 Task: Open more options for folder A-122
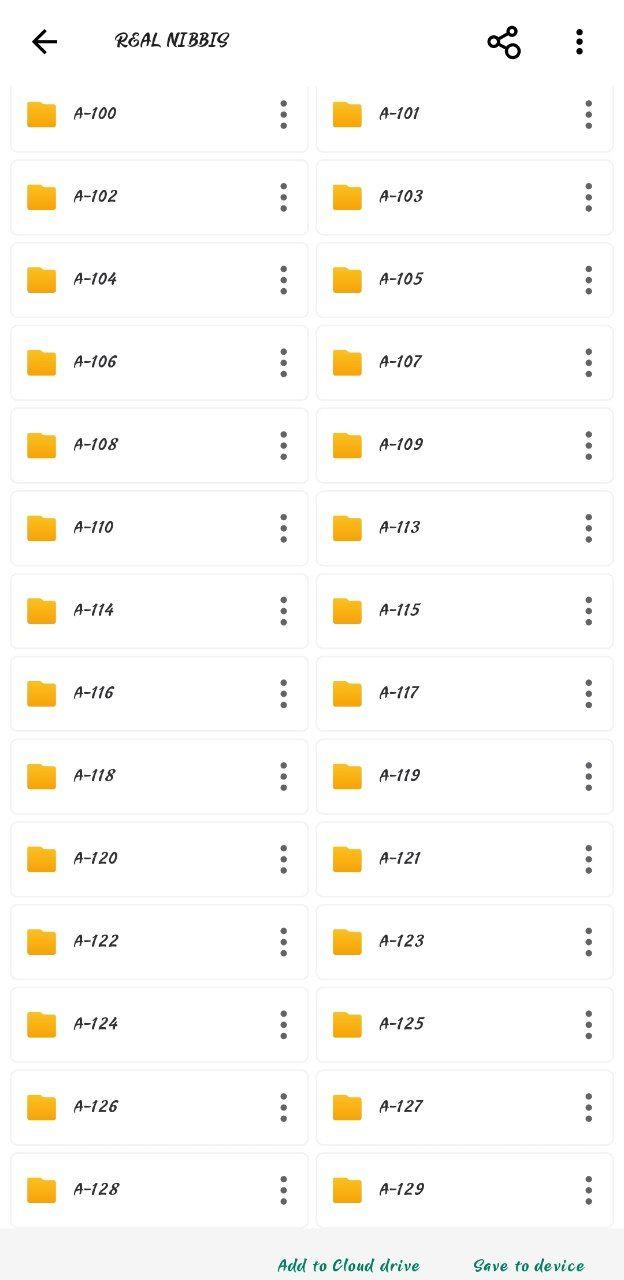pos(283,942)
